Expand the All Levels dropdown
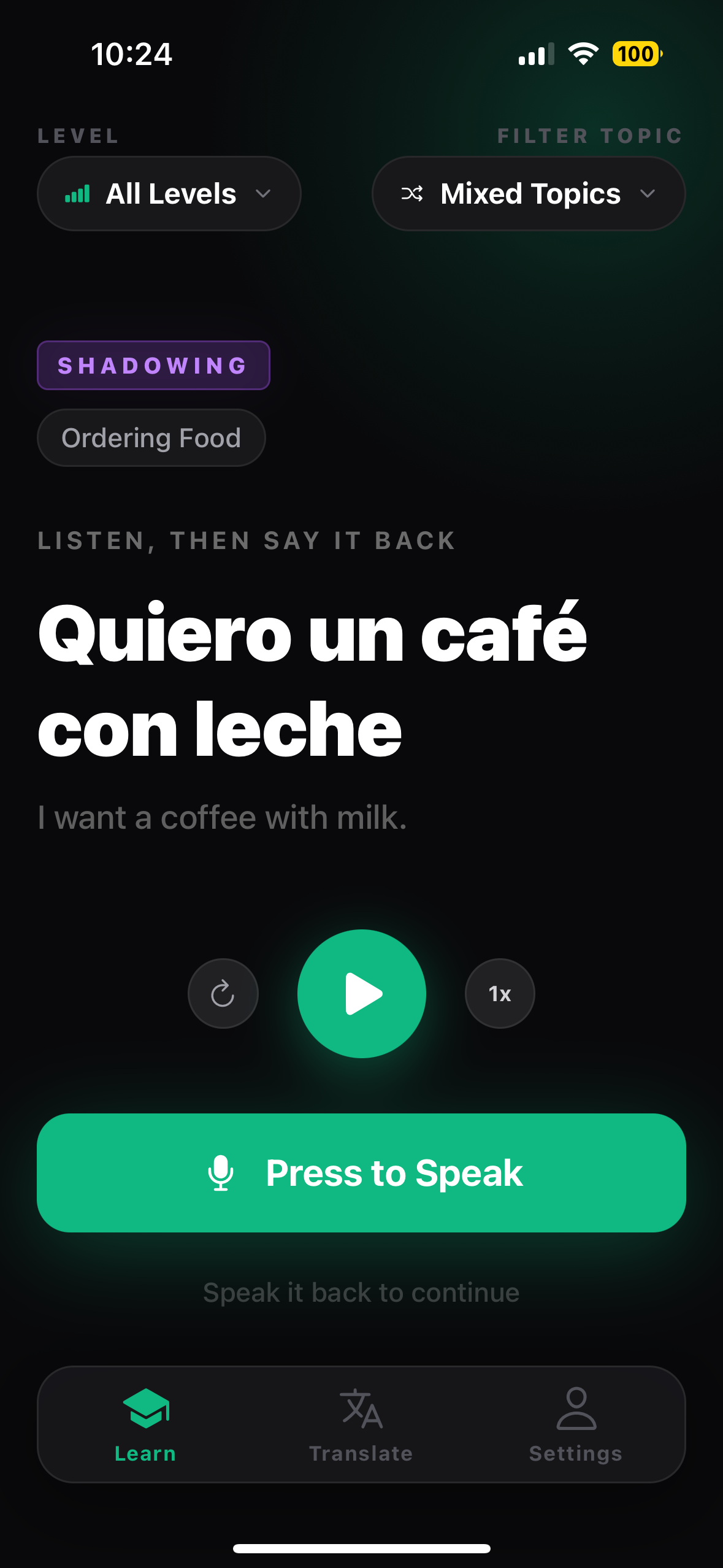Viewport: 723px width, 1568px height. coord(169,194)
